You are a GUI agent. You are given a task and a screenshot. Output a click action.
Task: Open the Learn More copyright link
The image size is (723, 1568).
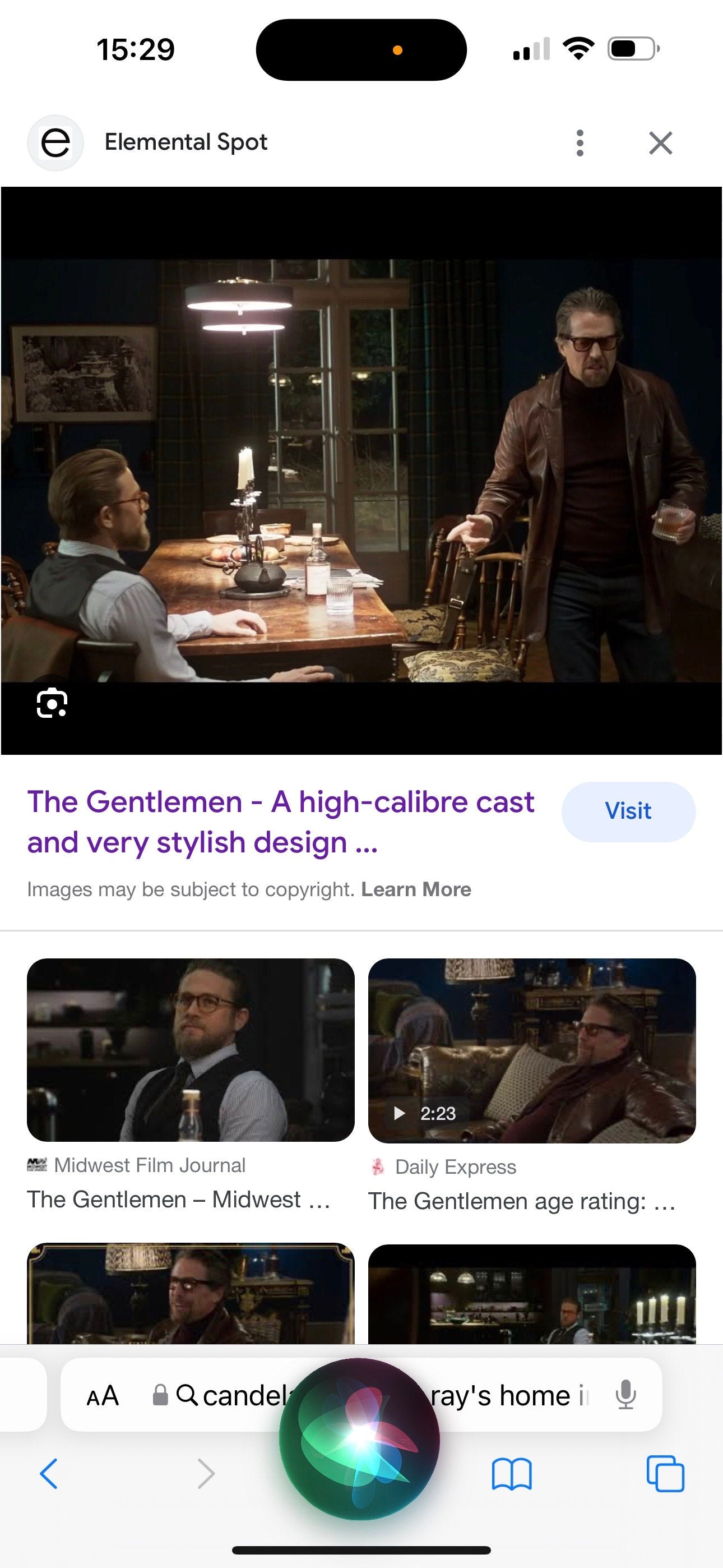[x=416, y=889]
